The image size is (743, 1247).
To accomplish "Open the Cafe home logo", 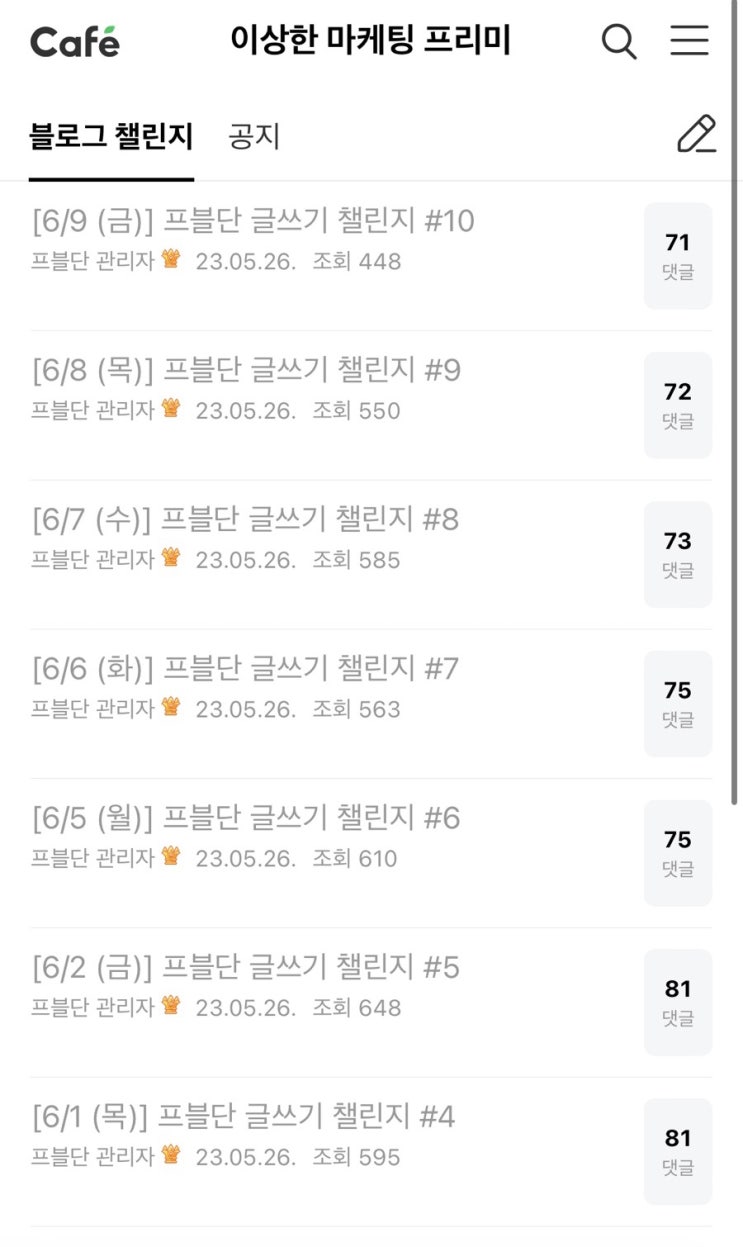I will coord(75,42).
